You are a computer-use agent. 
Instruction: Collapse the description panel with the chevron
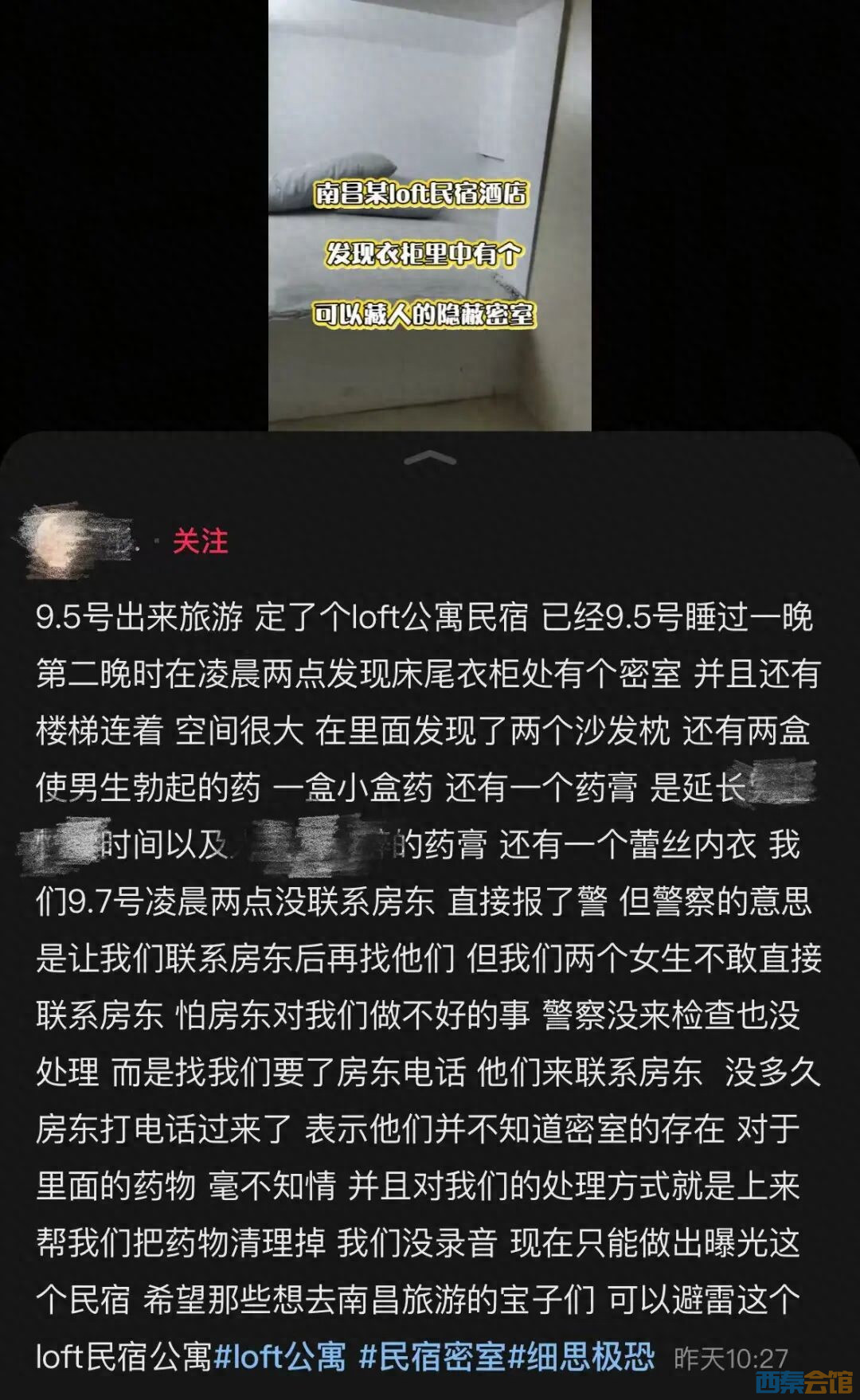pos(430,458)
